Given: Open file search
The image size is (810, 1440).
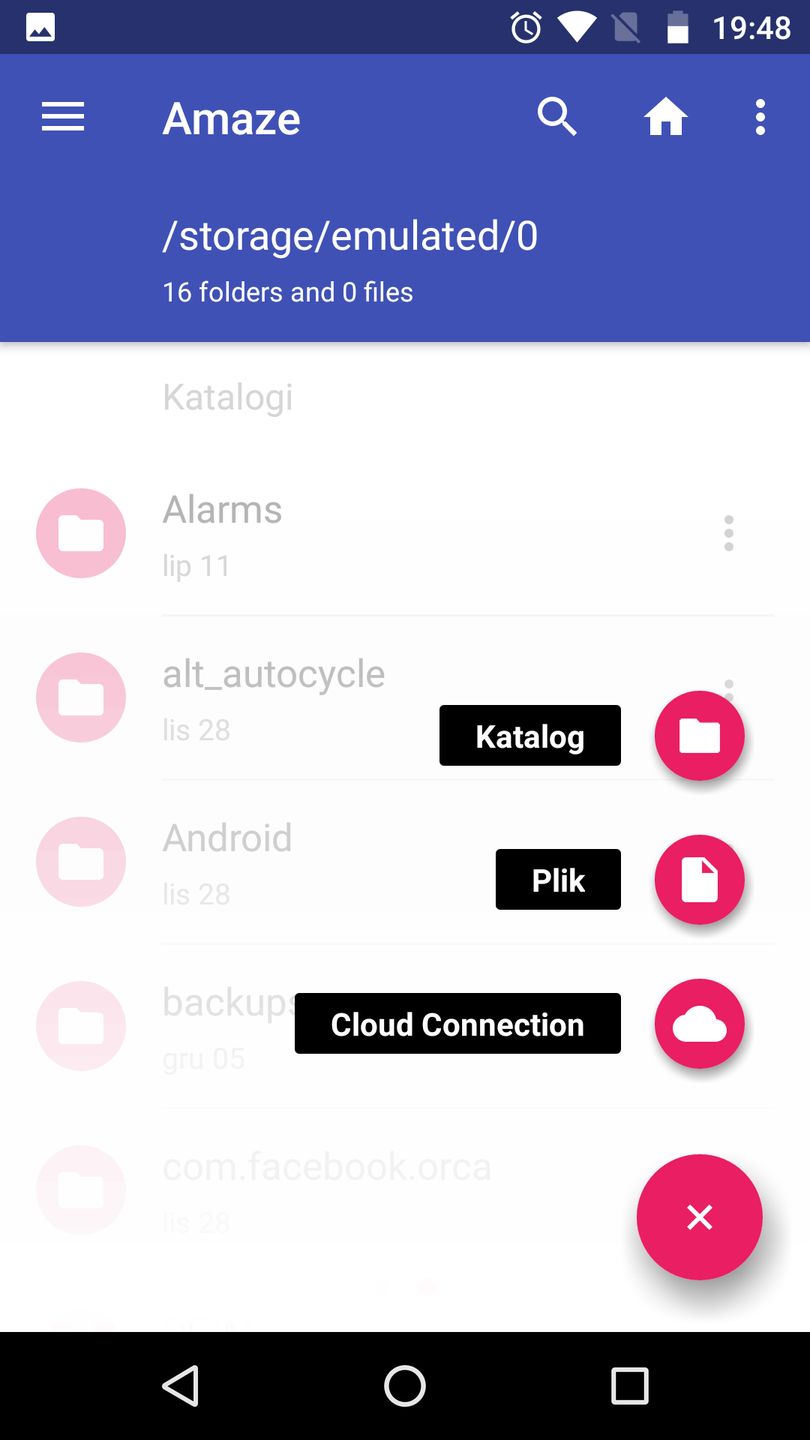Looking at the screenshot, I should pos(557,118).
